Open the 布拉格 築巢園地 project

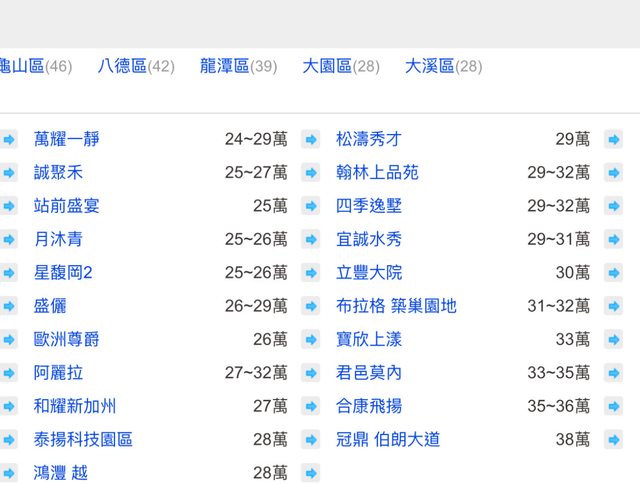point(396,306)
